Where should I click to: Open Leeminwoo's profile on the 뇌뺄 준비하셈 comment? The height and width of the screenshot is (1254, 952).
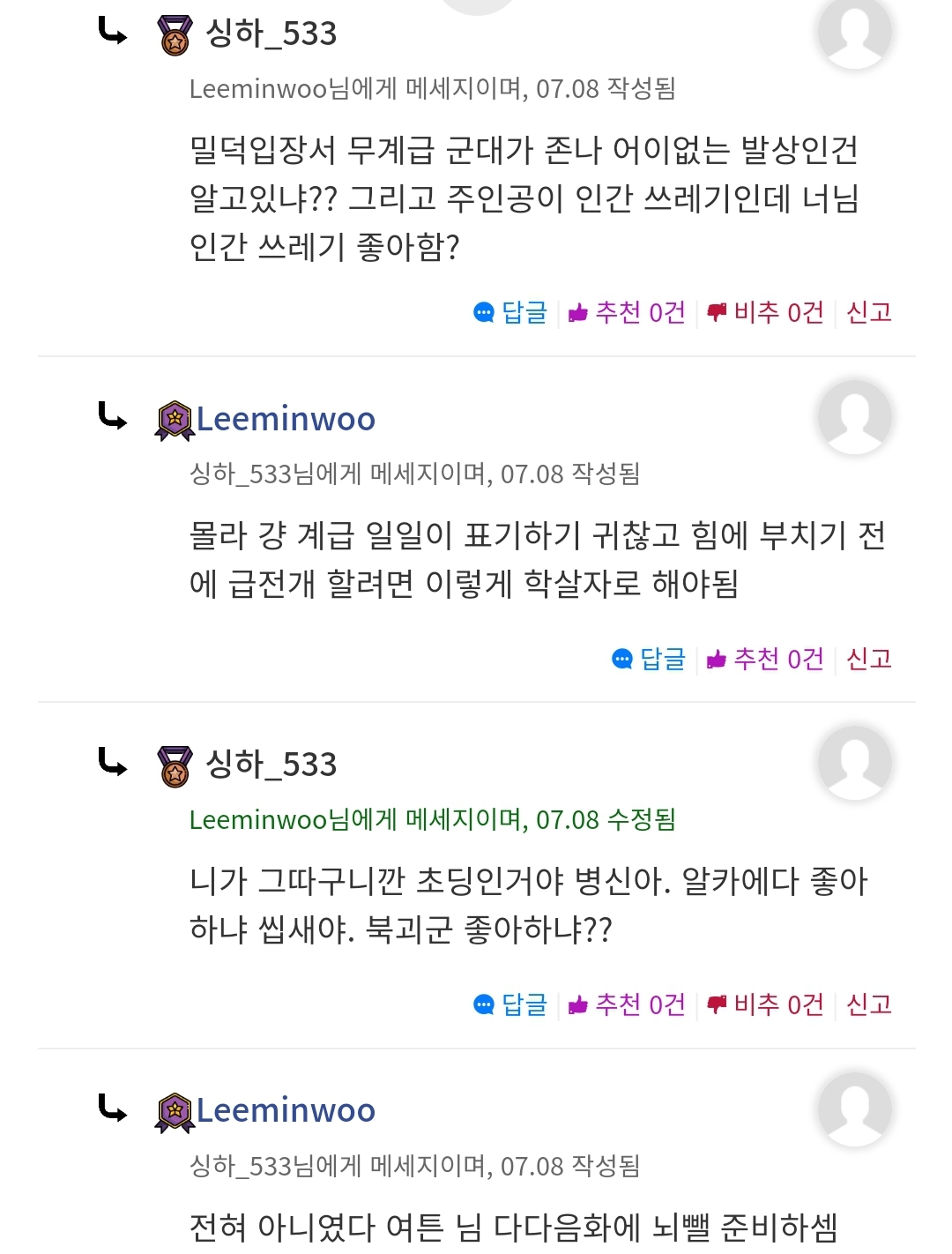point(285,1110)
